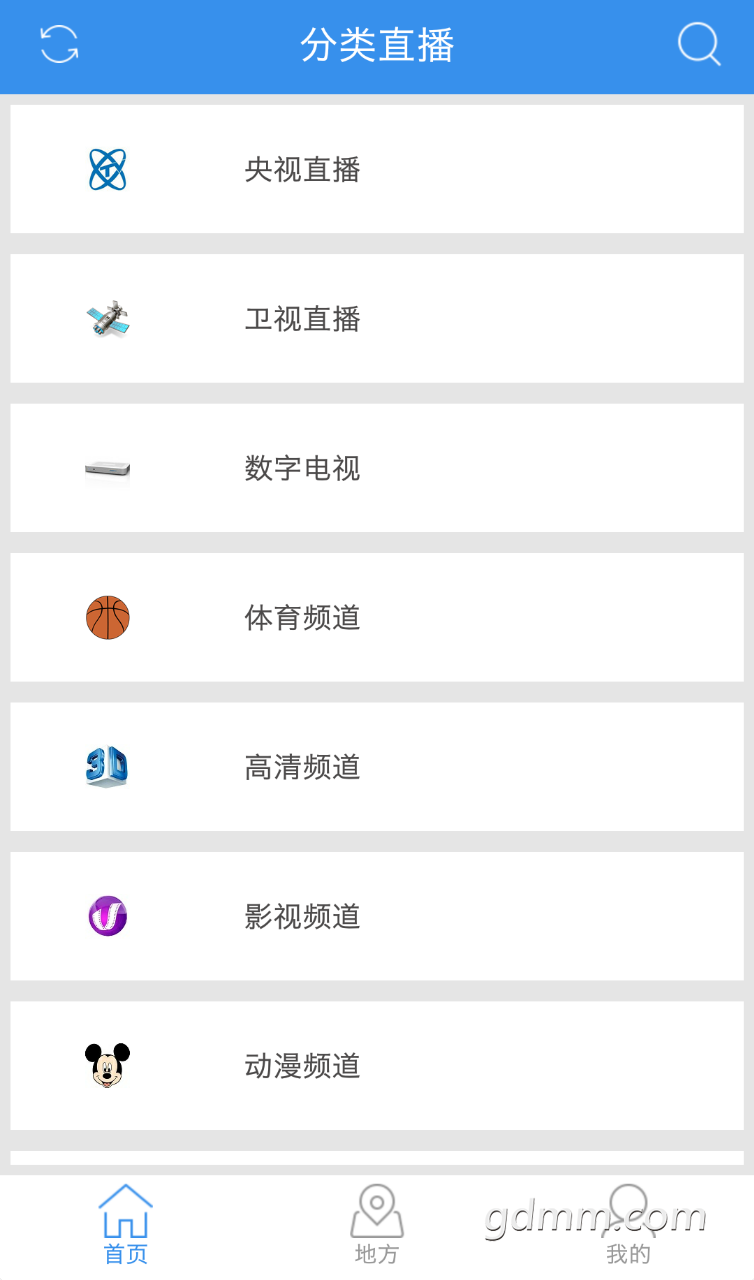Go to the 我的 tab

point(628,1226)
